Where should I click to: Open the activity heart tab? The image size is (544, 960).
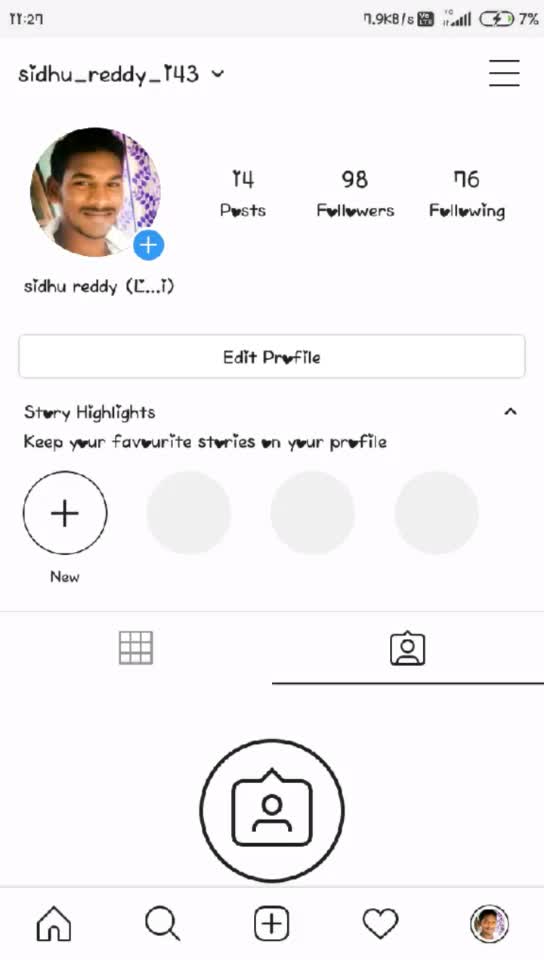click(x=381, y=923)
